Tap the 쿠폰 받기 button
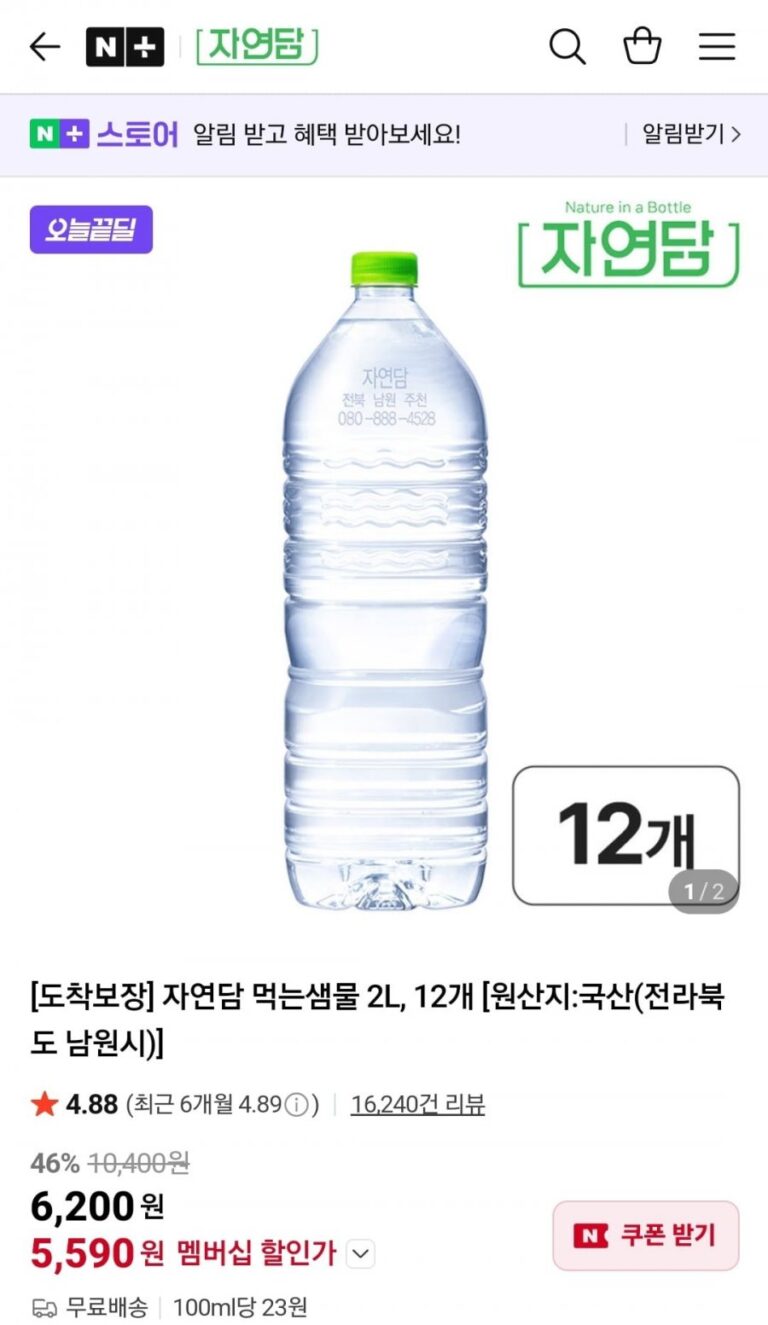This screenshot has width=768, height=1325. (x=646, y=1236)
